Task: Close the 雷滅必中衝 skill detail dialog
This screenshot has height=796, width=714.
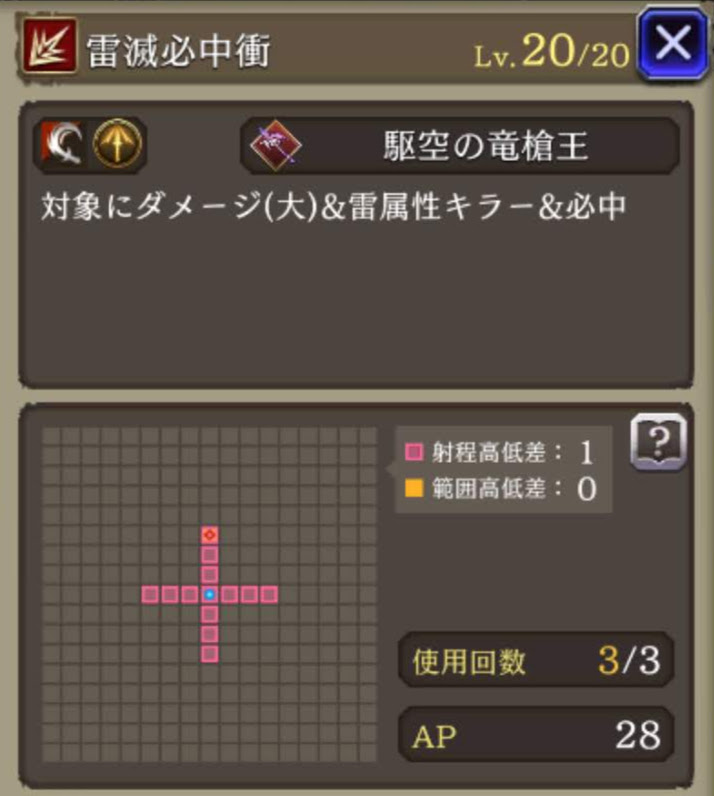Action: pyautogui.click(x=672, y=43)
